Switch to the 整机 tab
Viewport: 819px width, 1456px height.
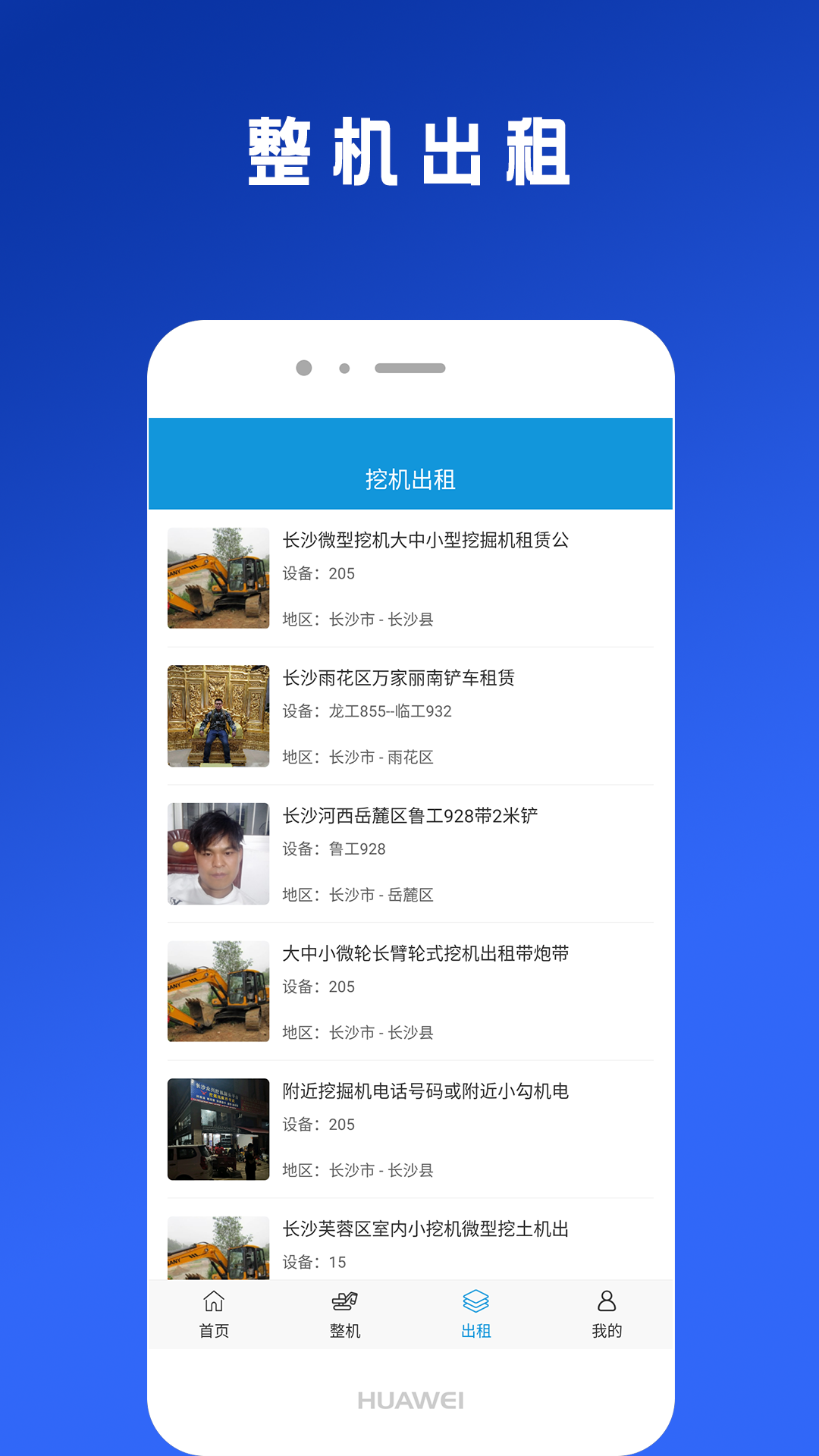344,1314
